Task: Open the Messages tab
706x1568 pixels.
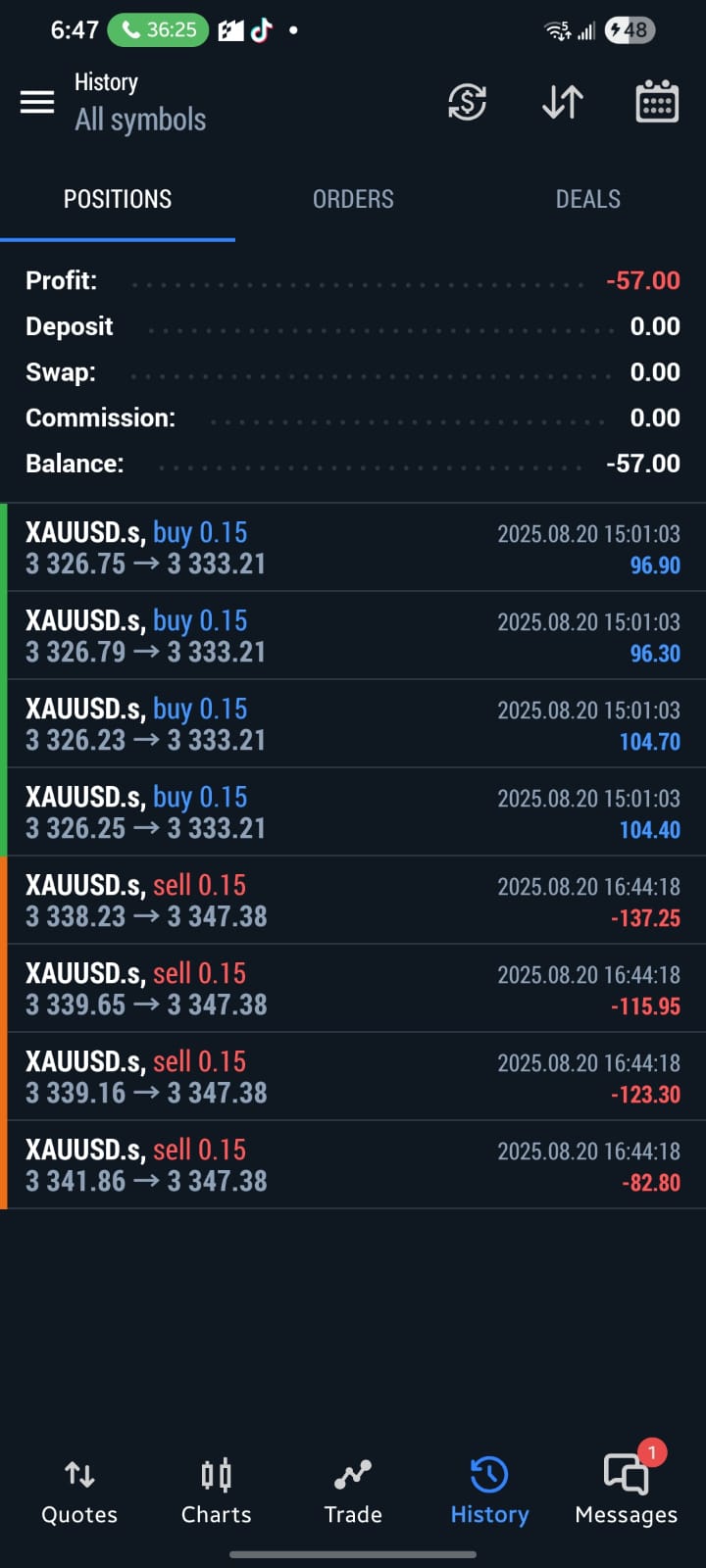Action: click(627, 1492)
